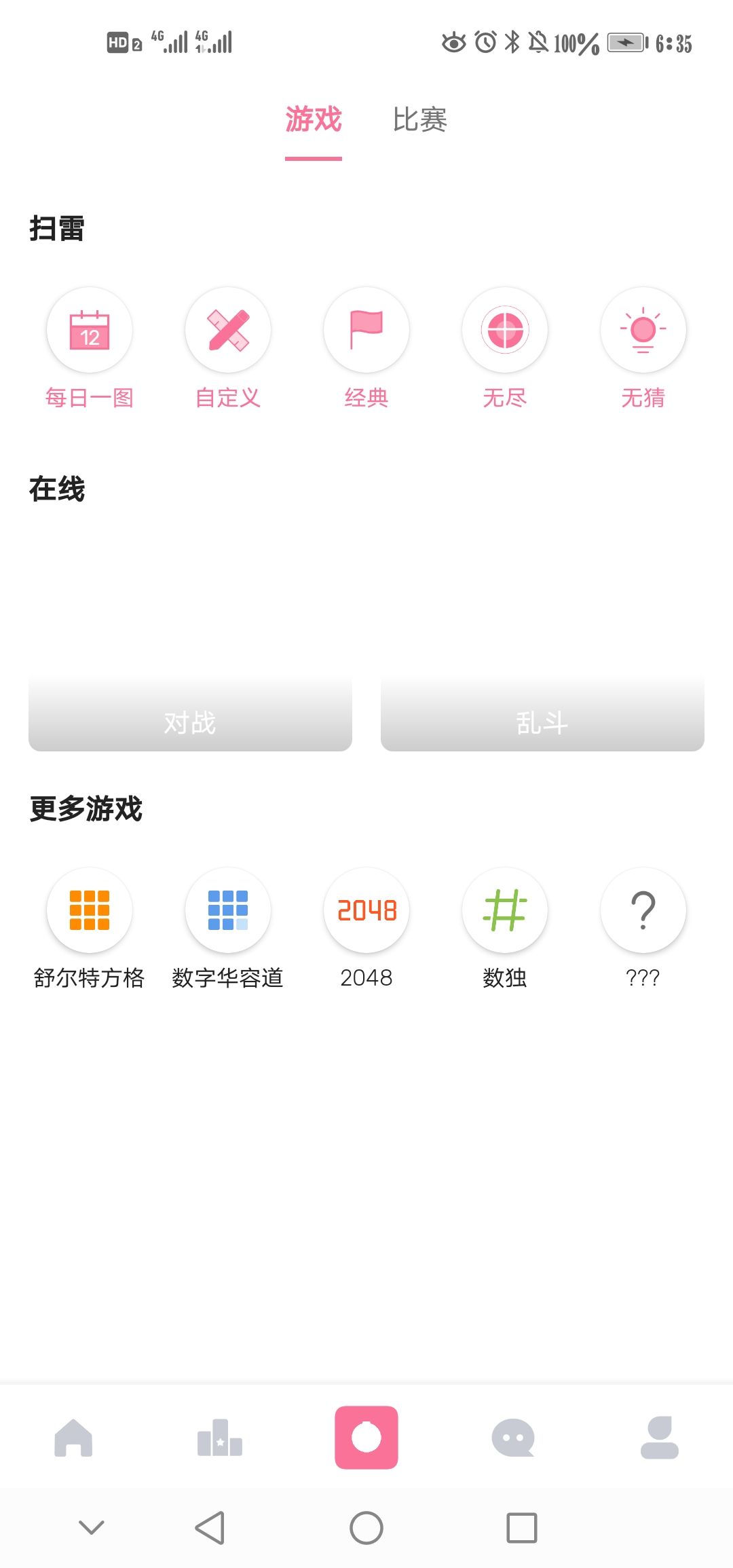Start the 数字华容道 number puzzle game
This screenshot has height=1568, width=733.
pos(227,910)
